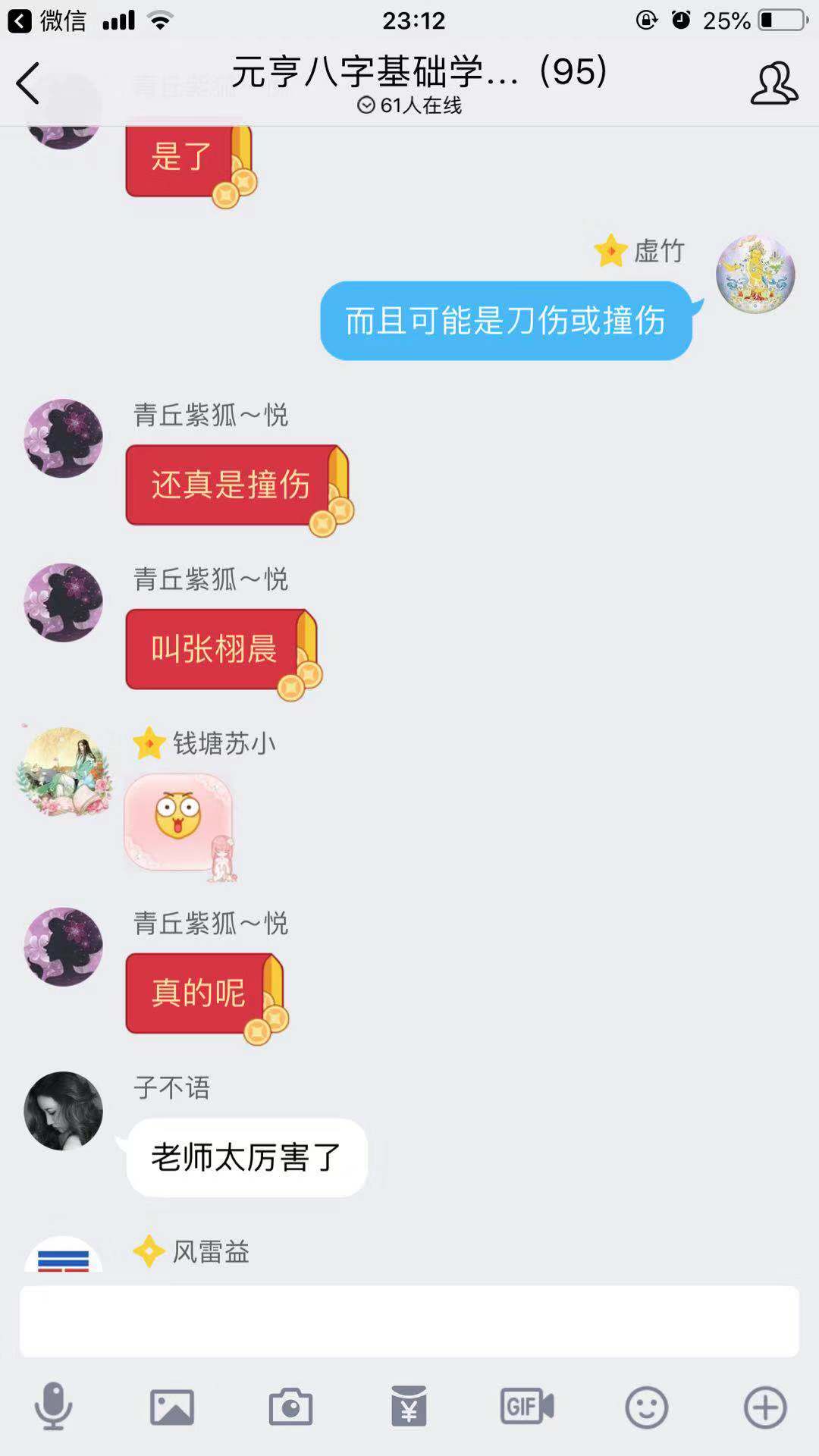Screen dimensions: 819x1456
Task: Open 钱塘苏小's profile avatar
Action: pos(64,772)
